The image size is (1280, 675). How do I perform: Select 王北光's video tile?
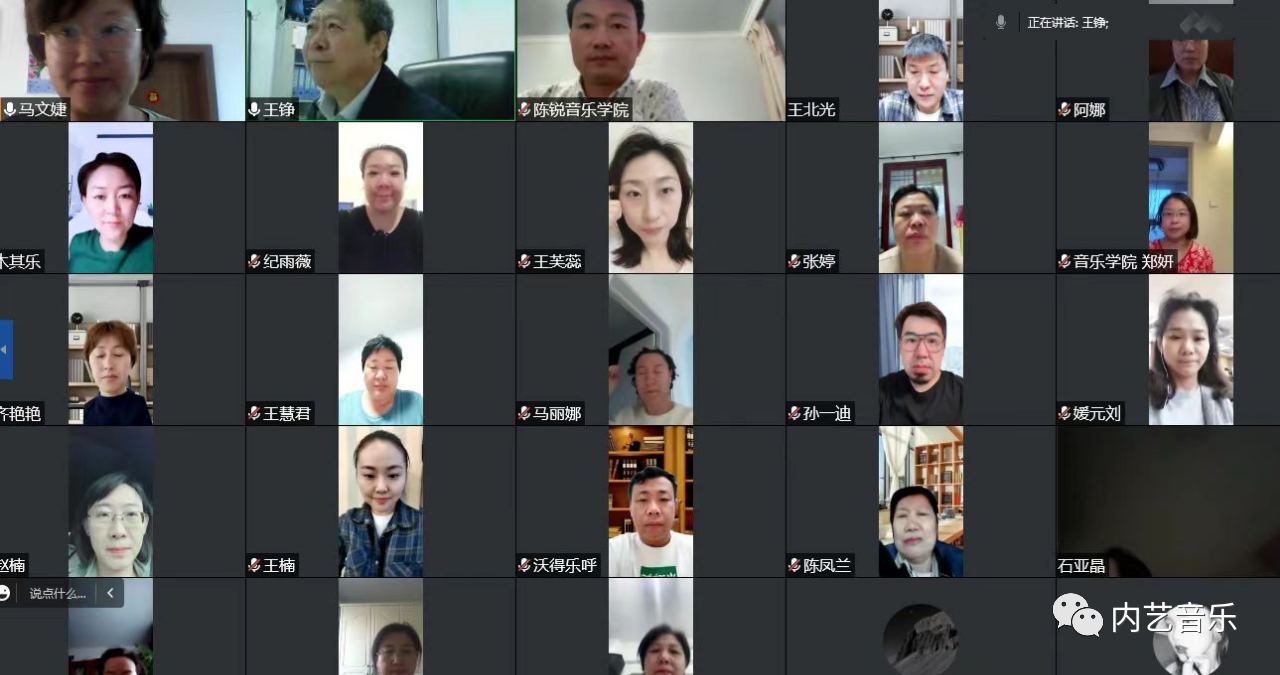pos(920,60)
